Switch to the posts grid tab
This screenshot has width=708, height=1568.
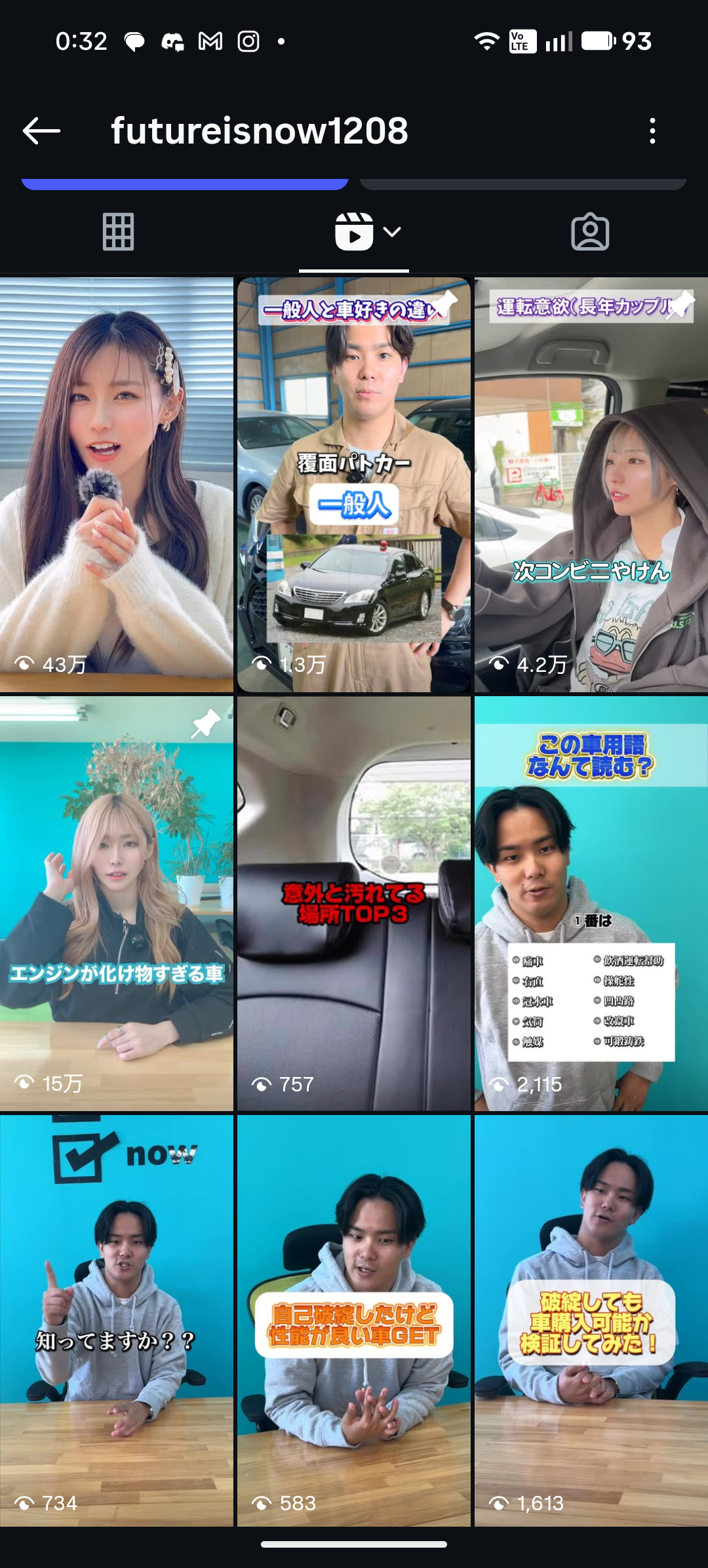(118, 232)
